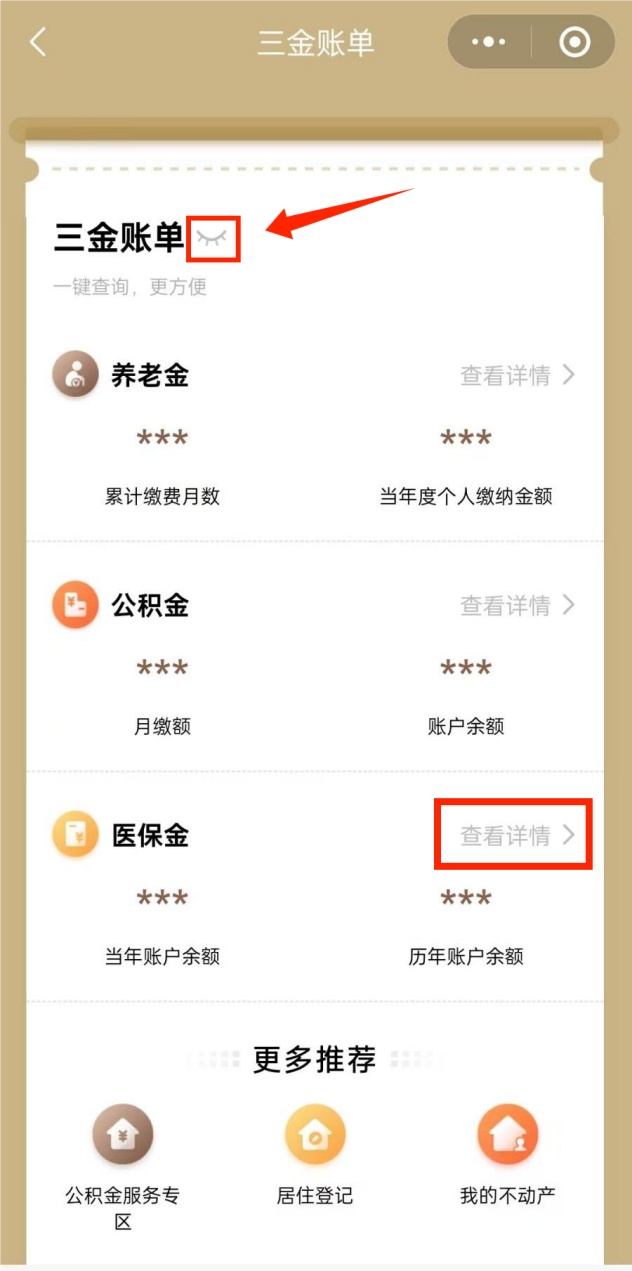632x1271 pixels.
Task: View details for 养老金
Action: point(516,375)
